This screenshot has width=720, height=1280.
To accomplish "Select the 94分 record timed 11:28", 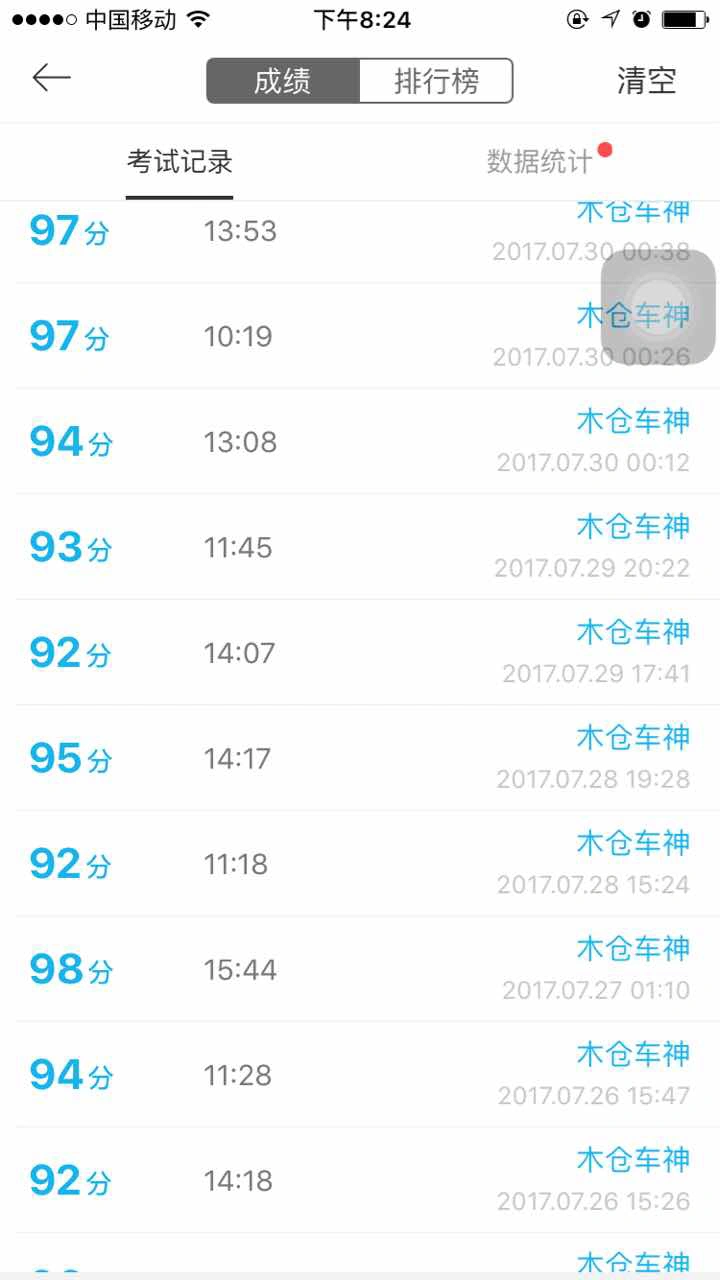I will [x=360, y=1075].
